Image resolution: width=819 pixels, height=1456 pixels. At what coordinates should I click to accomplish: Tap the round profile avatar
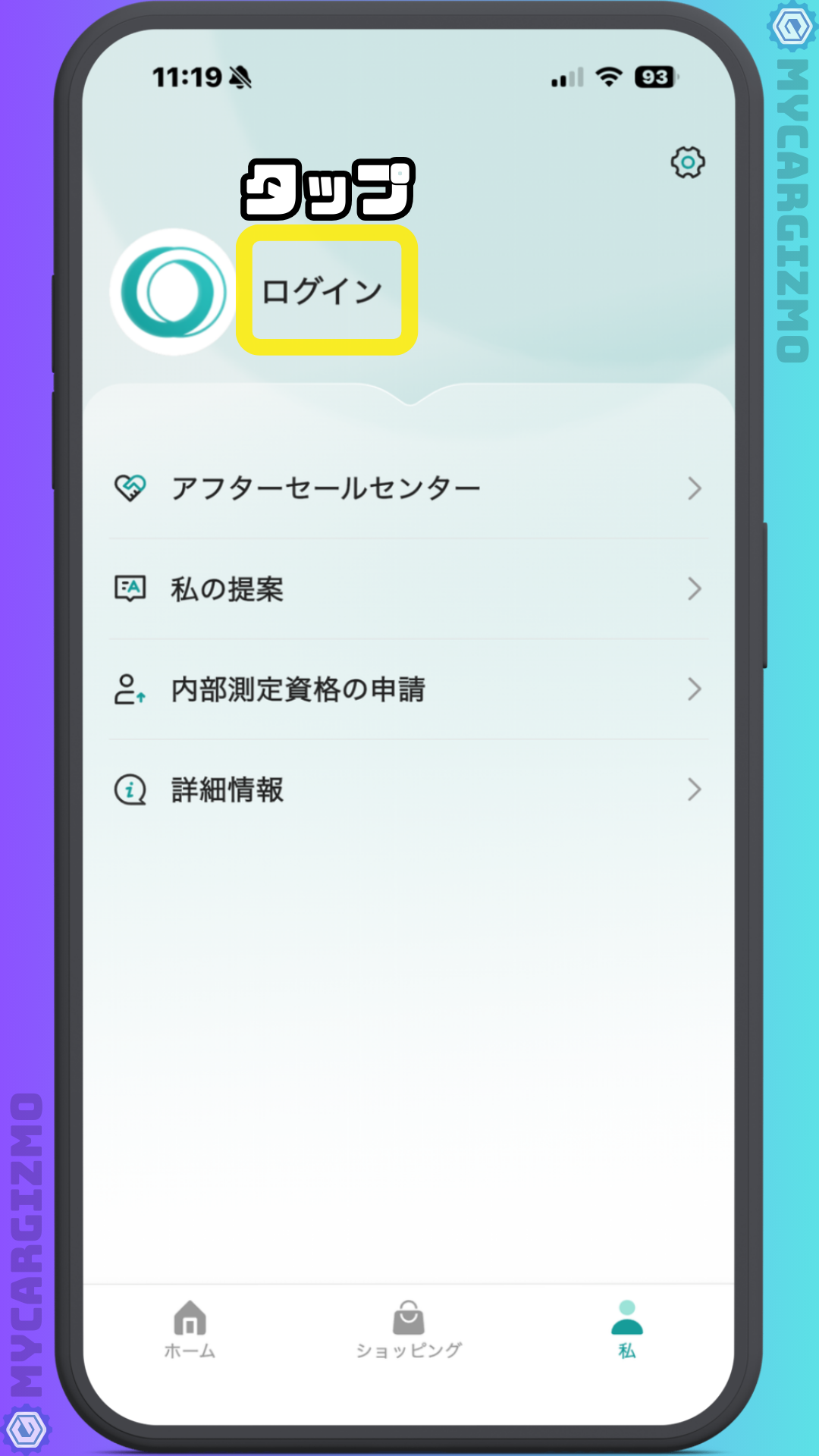pos(174,292)
